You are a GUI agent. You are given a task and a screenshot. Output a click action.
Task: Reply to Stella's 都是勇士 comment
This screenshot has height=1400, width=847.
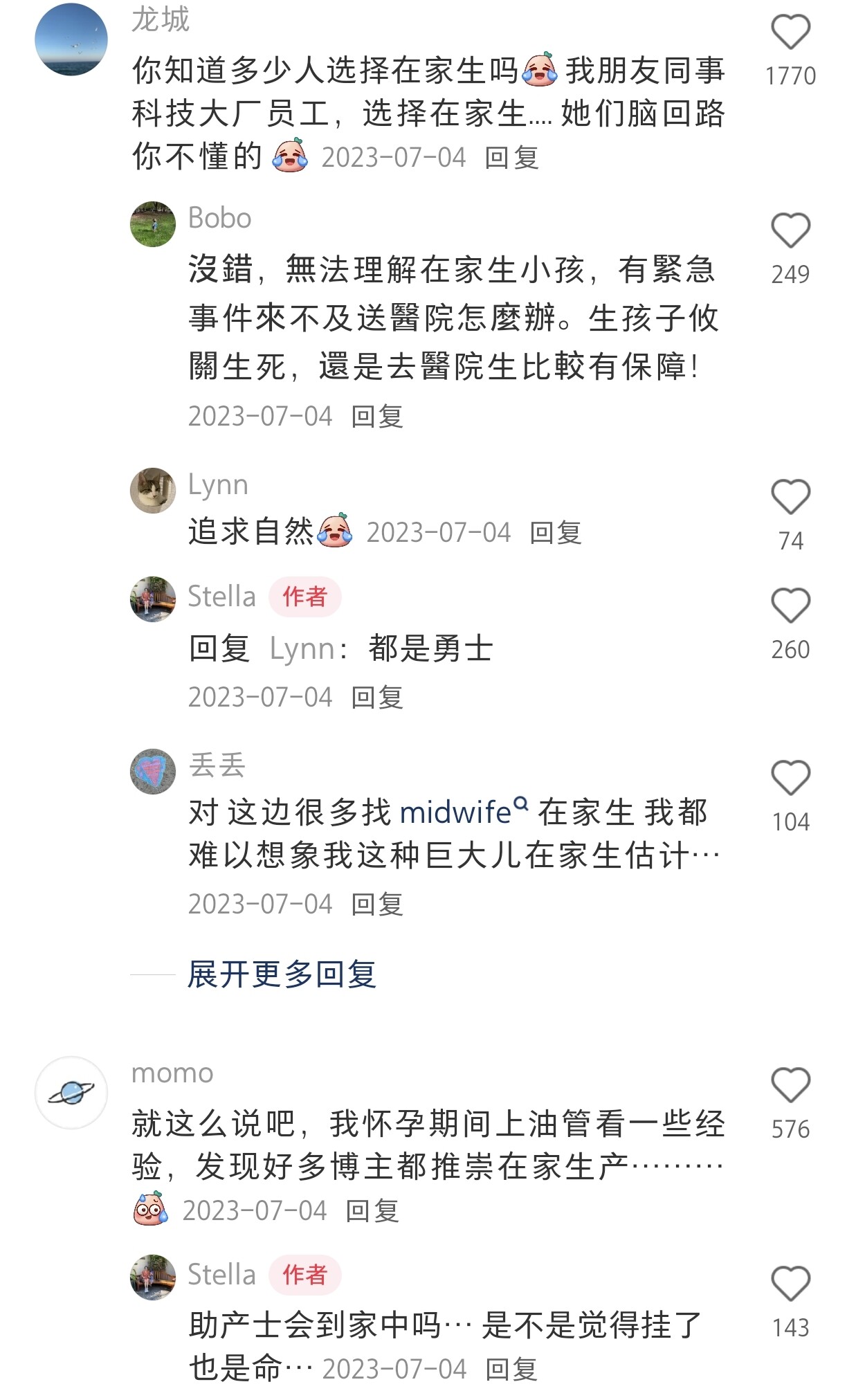(376, 698)
